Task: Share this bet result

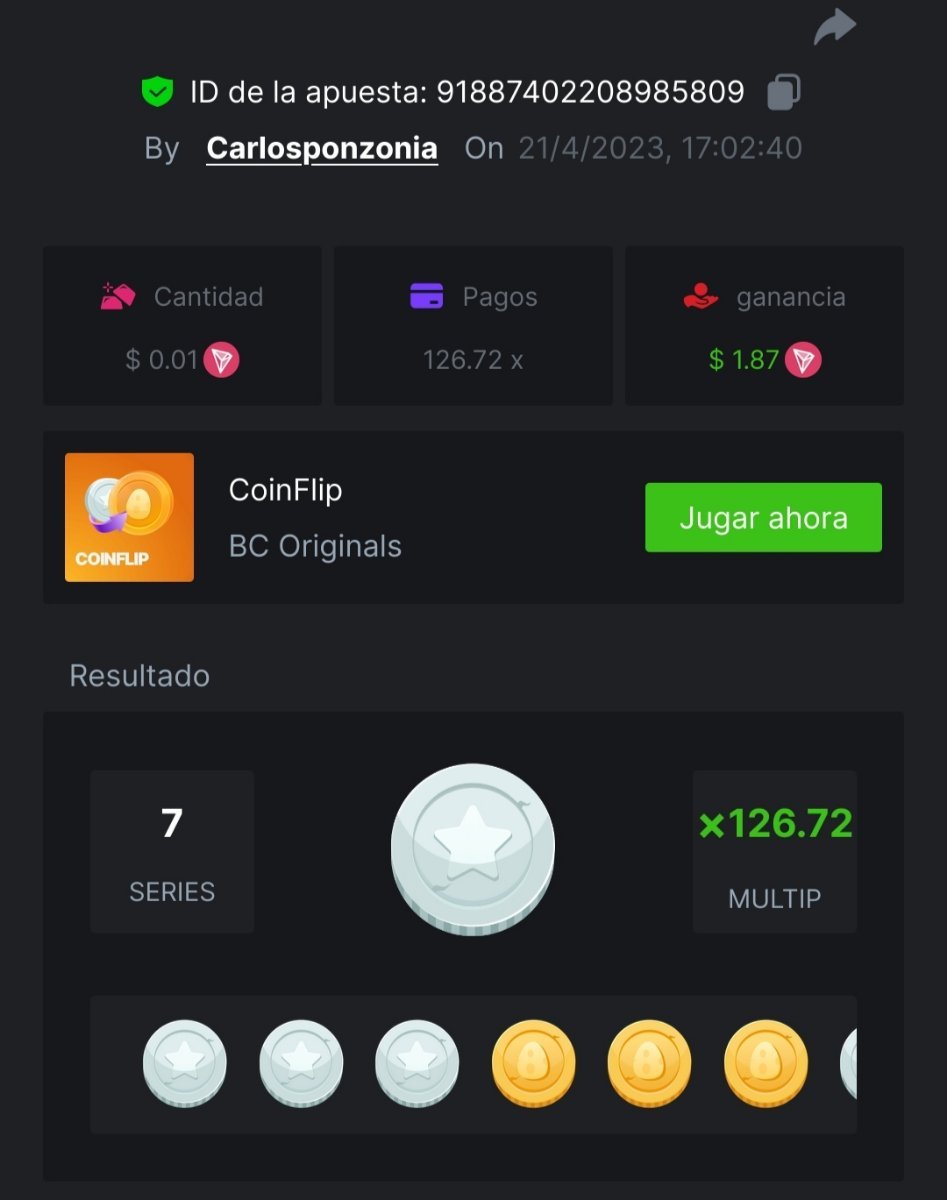Action: [834, 27]
